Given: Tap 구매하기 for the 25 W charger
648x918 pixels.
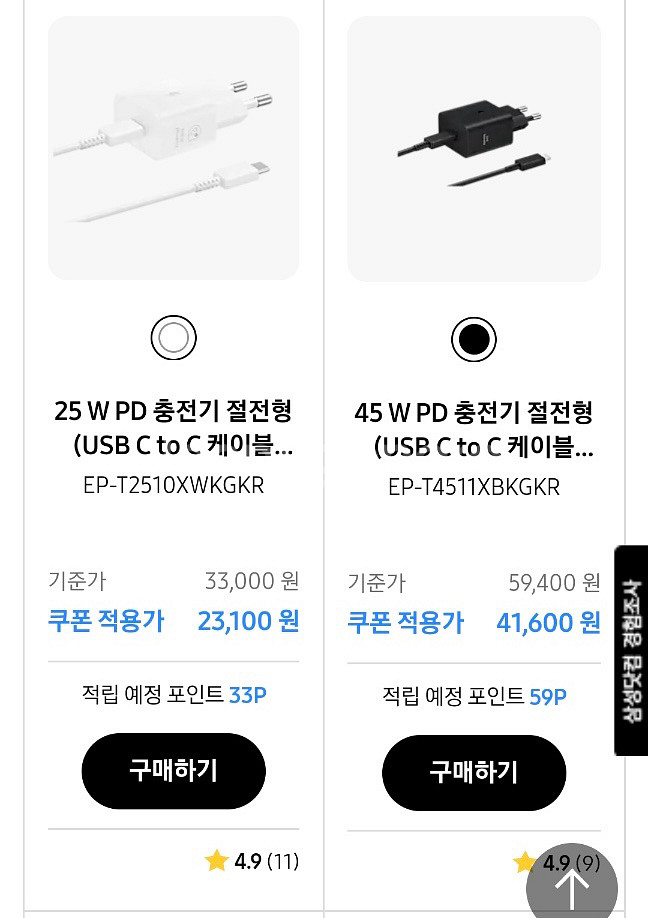Looking at the screenshot, I should point(173,770).
